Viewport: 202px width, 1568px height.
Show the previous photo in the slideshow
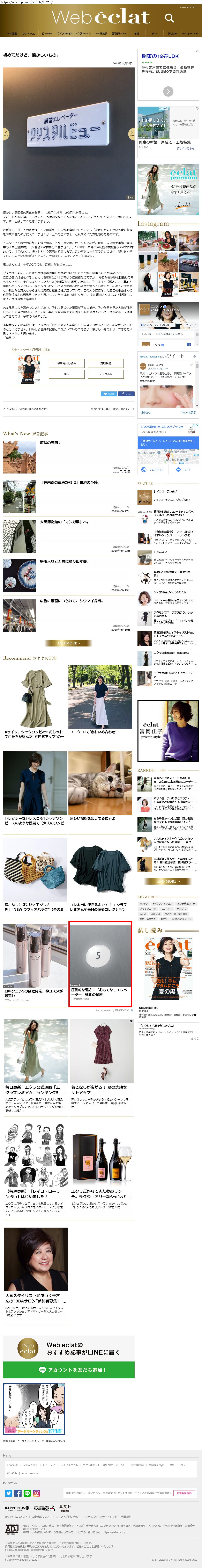6,133
